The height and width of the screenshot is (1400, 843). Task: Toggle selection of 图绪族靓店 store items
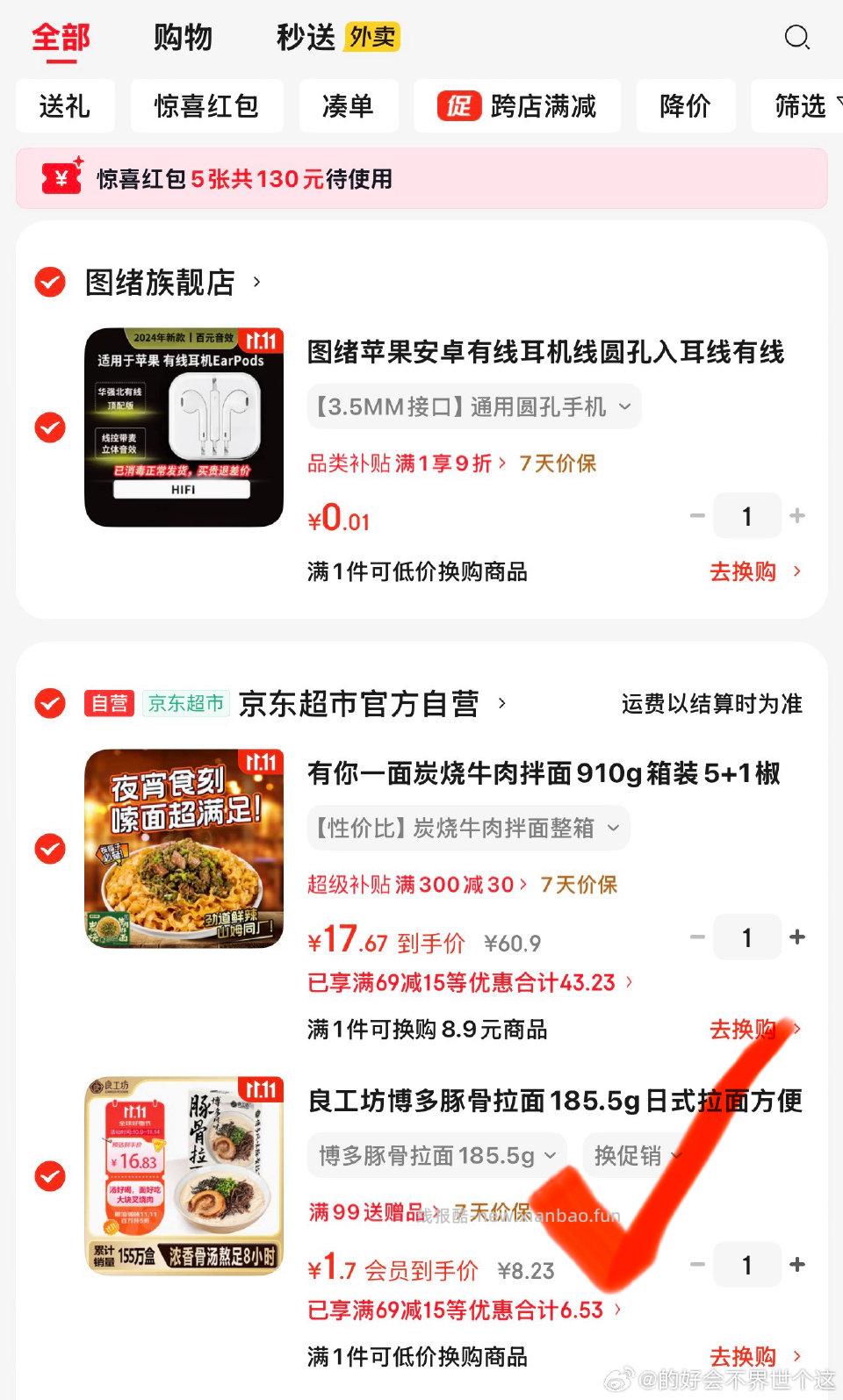coord(49,282)
